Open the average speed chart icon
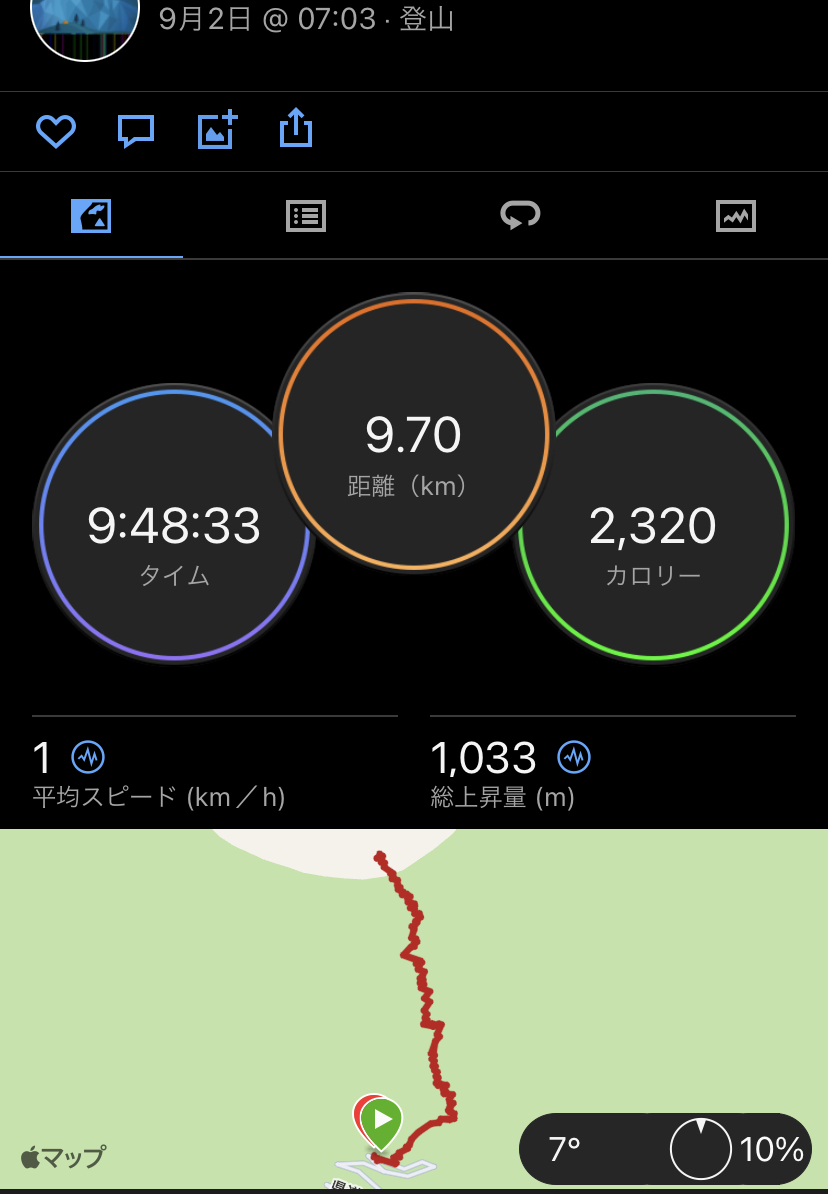This screenshot has width=828, height=1194. pos(88,757)
